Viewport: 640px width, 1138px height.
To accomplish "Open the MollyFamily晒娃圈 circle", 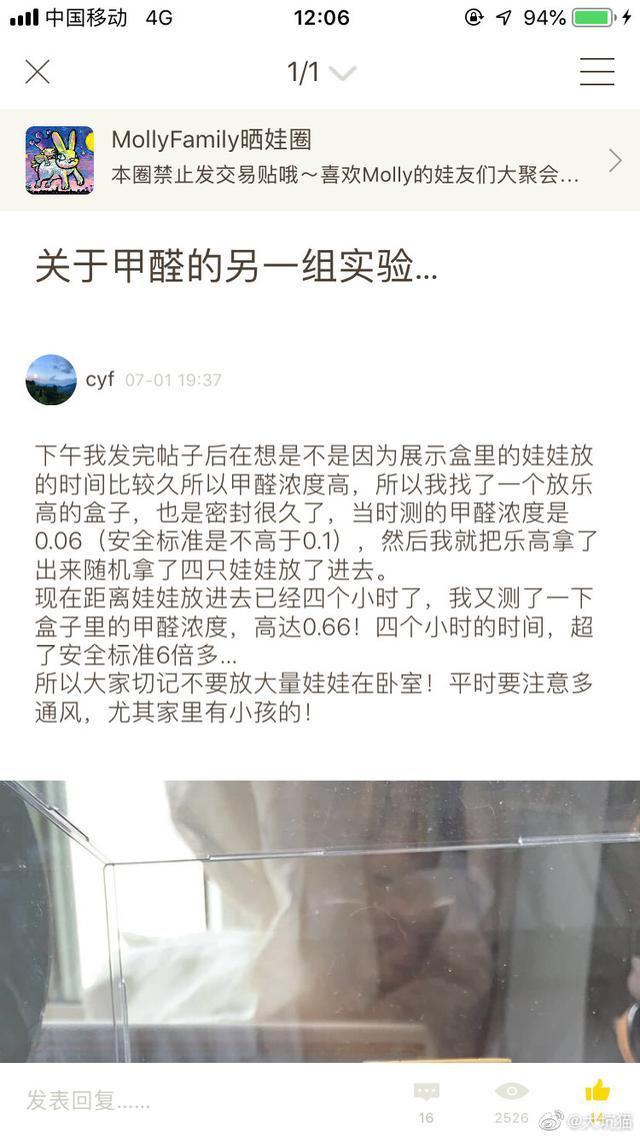I will click(x=320, y=159).
